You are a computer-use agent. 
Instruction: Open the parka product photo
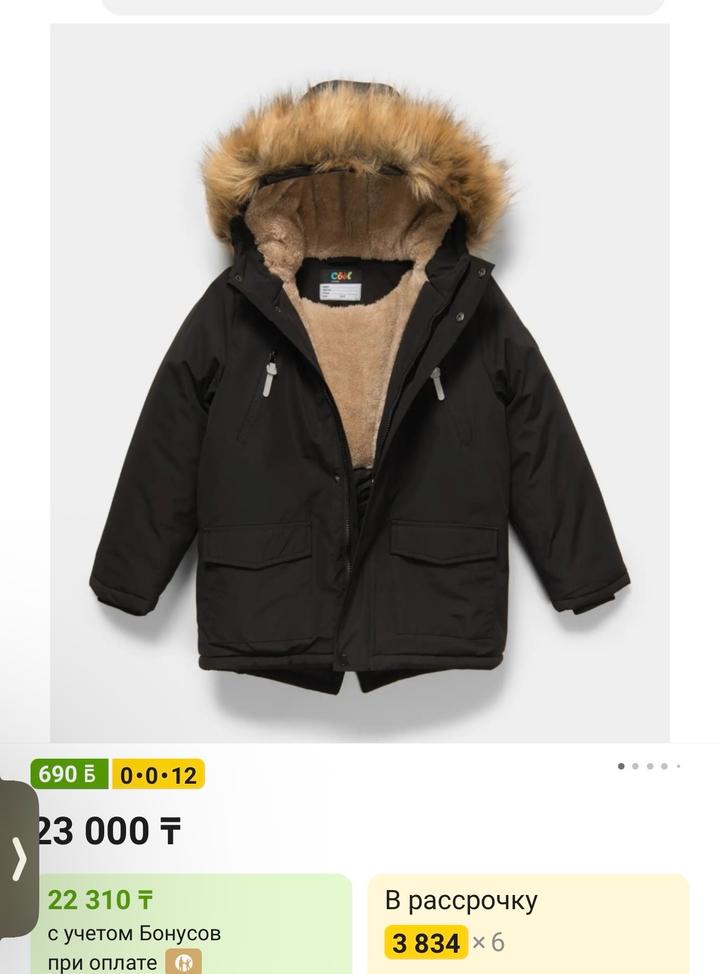pos(359,385)
